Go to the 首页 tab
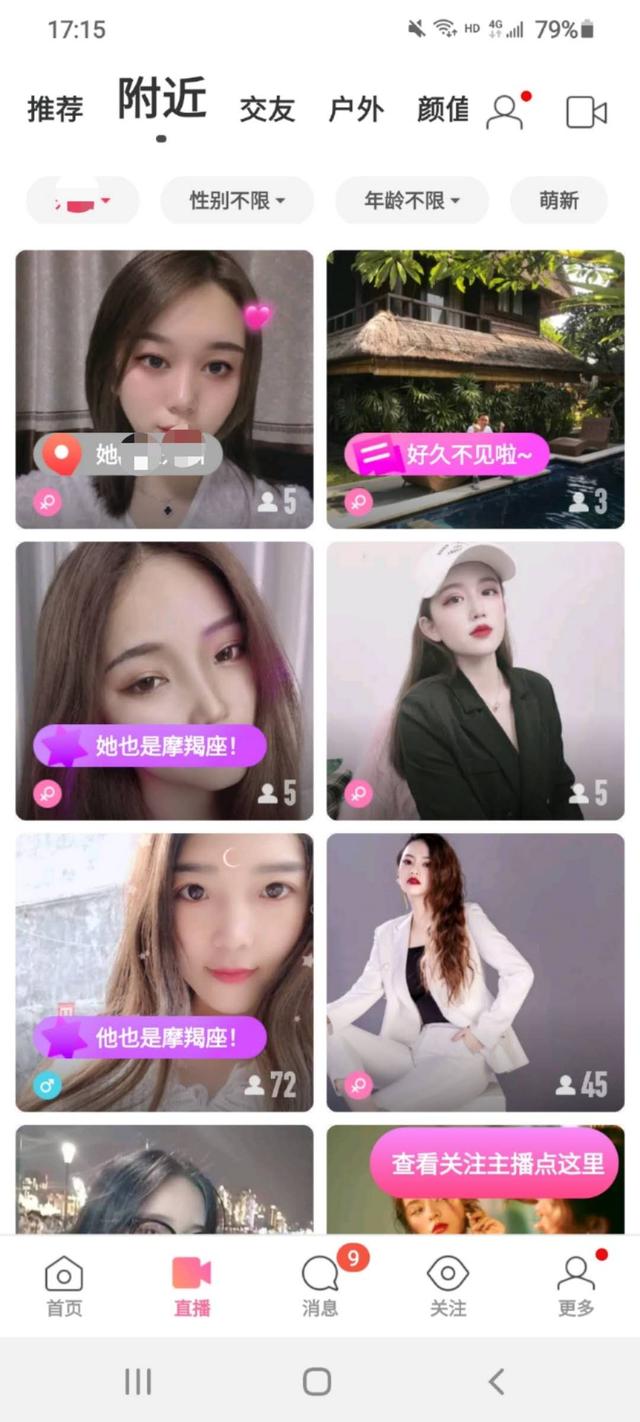 tap(64, 1286)
